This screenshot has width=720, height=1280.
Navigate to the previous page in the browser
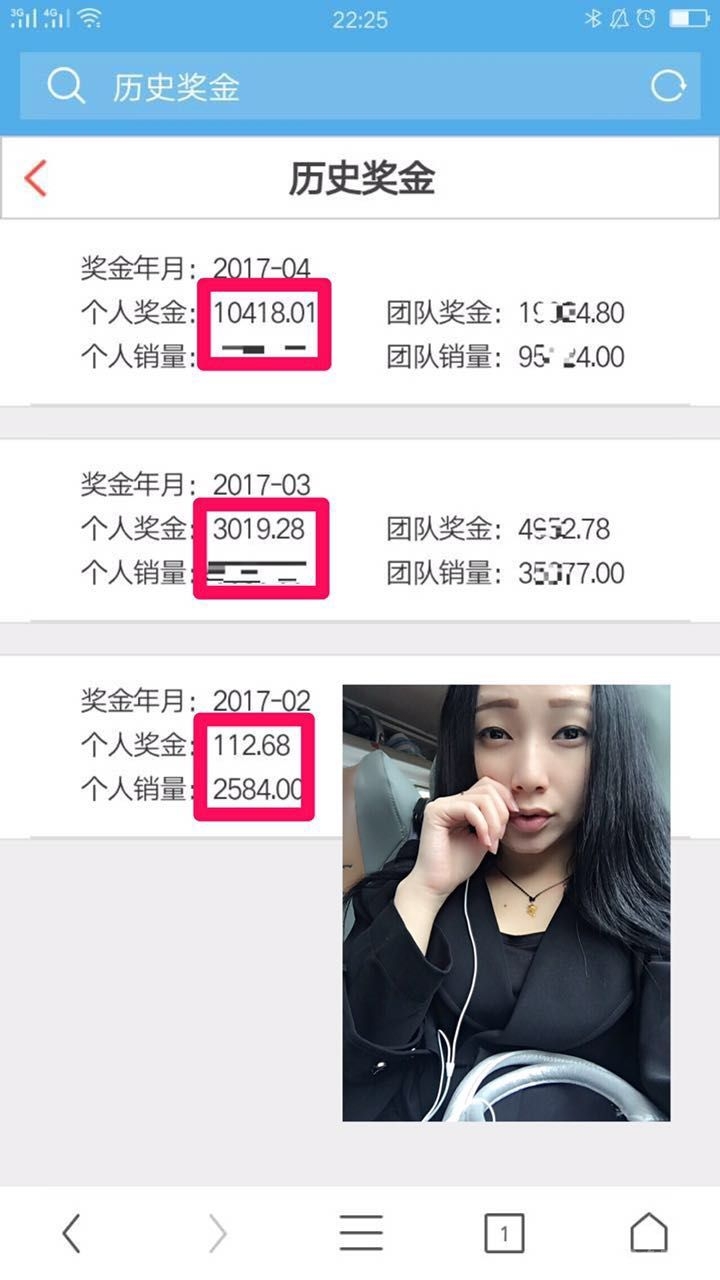(x=70, y=1234)
